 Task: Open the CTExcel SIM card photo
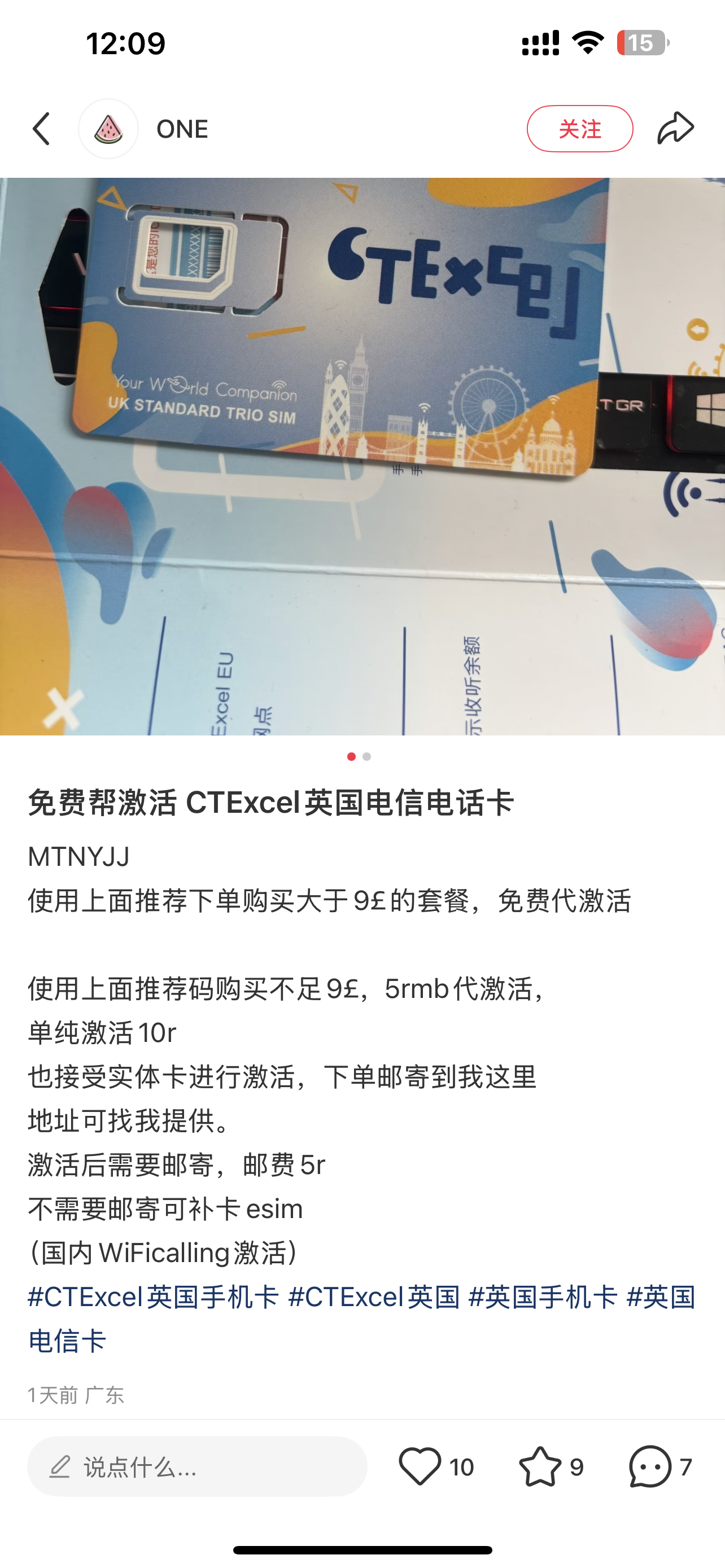click(362, 456)
